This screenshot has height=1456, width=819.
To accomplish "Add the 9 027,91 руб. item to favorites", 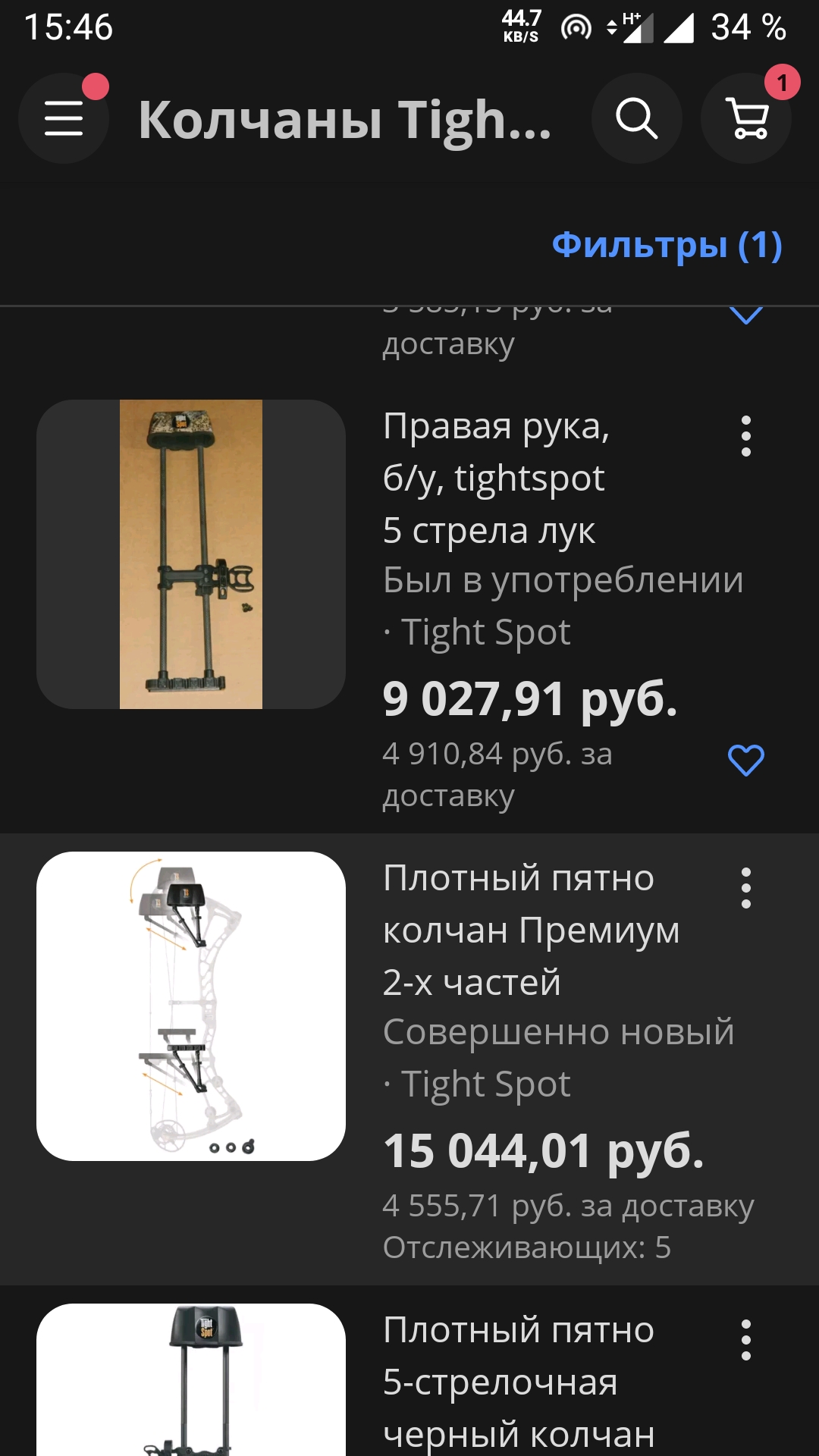I will pyautogui.click(x=746, y=760).
